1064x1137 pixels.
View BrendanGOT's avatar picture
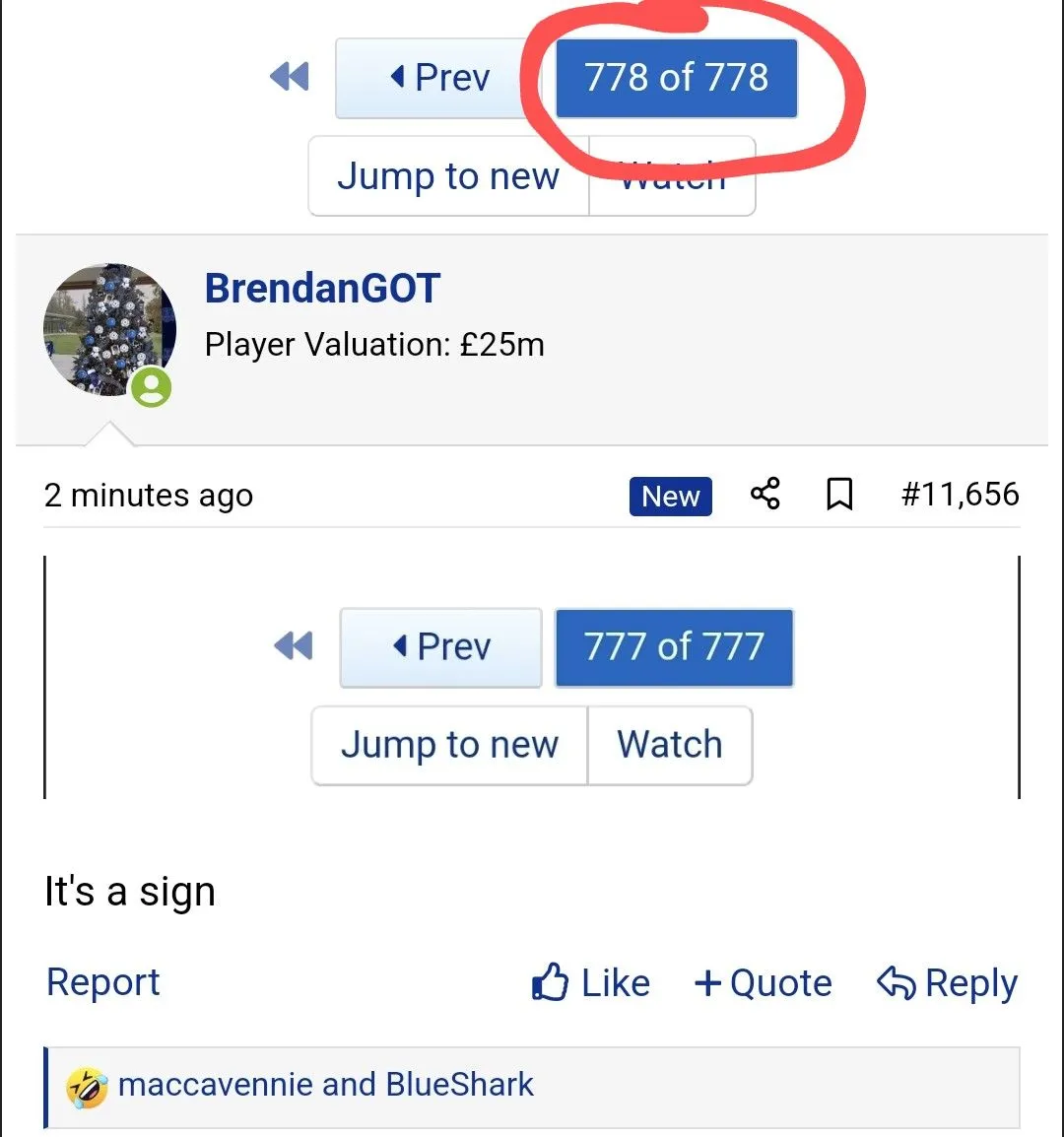click(109, 330)
